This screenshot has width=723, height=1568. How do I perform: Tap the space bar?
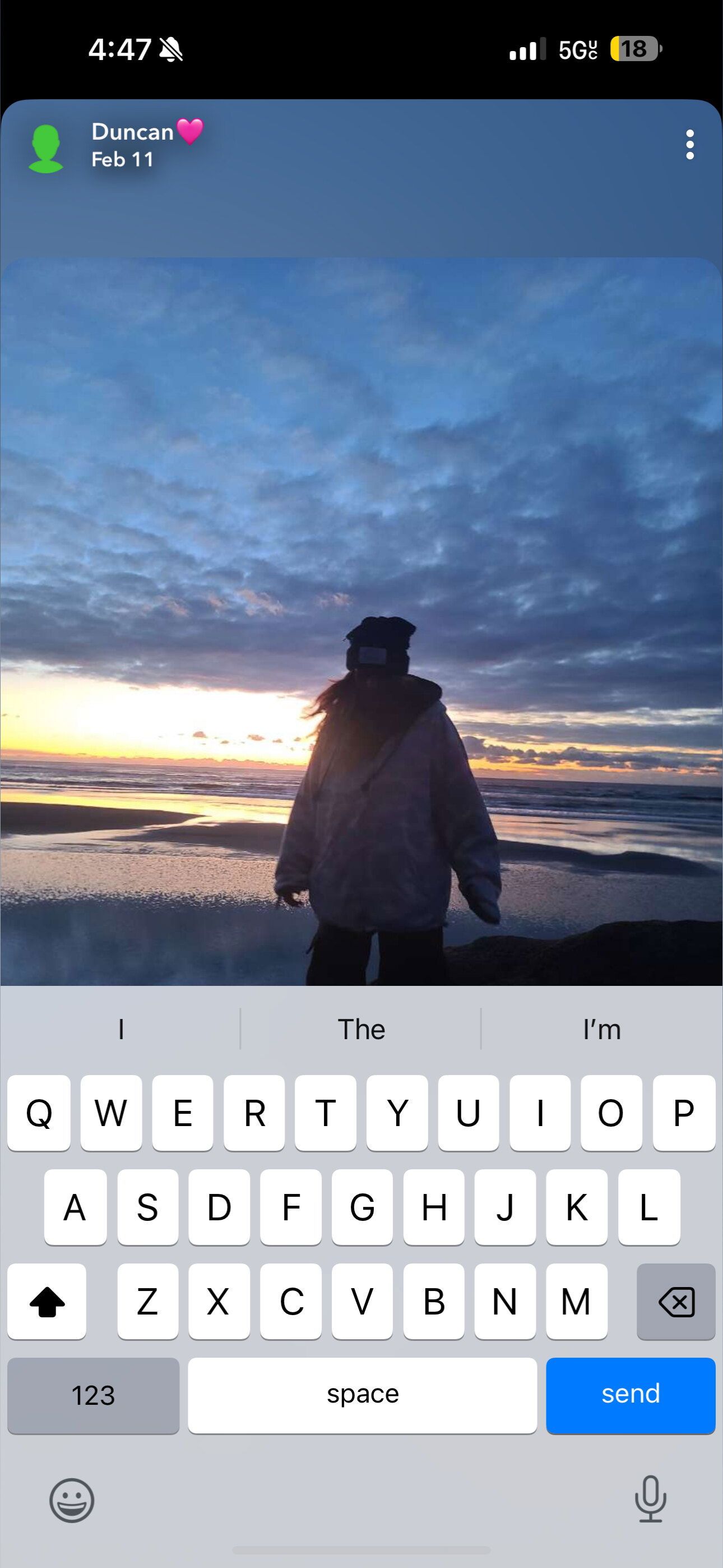[362, 1395]
